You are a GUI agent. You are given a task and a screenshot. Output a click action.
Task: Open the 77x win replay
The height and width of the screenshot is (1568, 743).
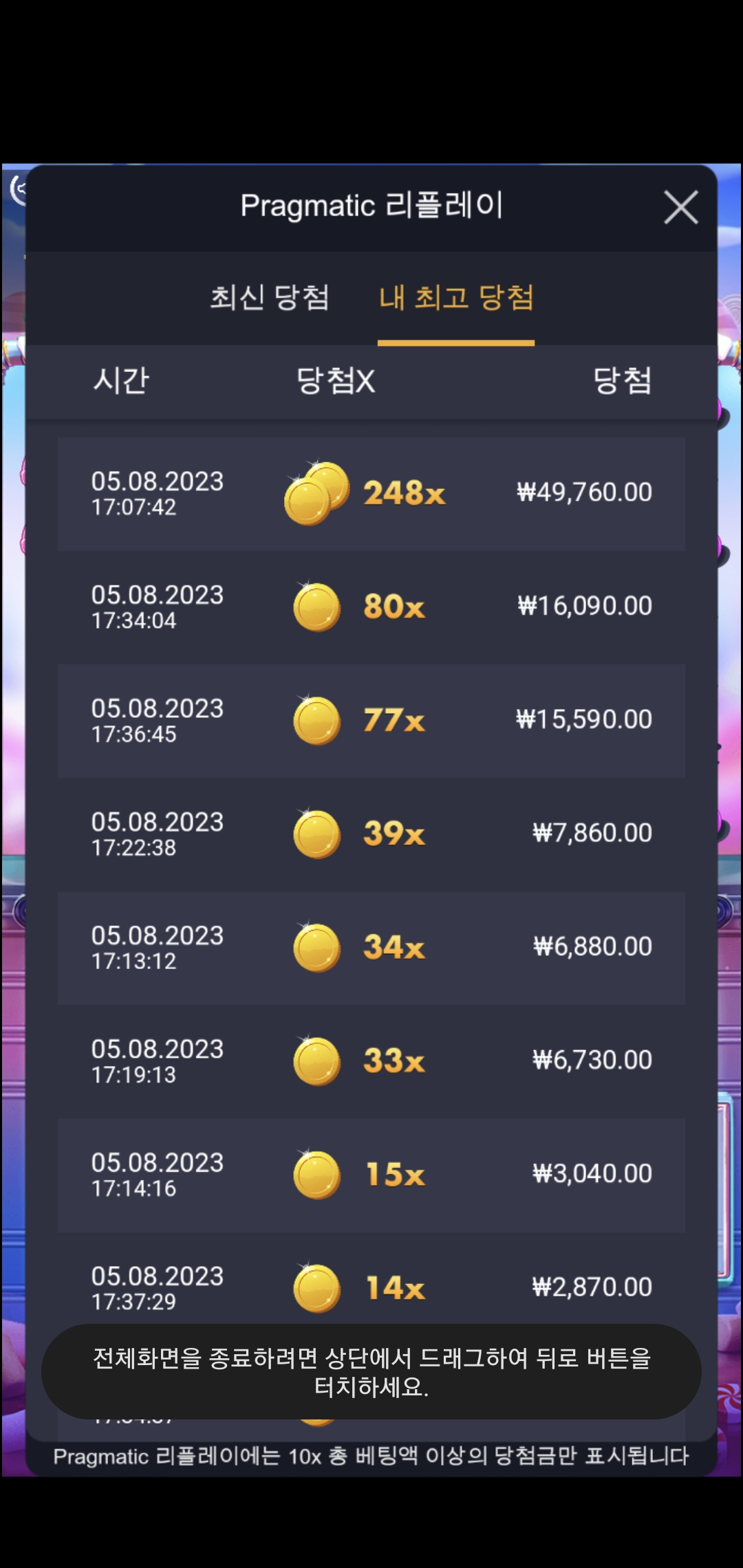[x=371, y=721]
